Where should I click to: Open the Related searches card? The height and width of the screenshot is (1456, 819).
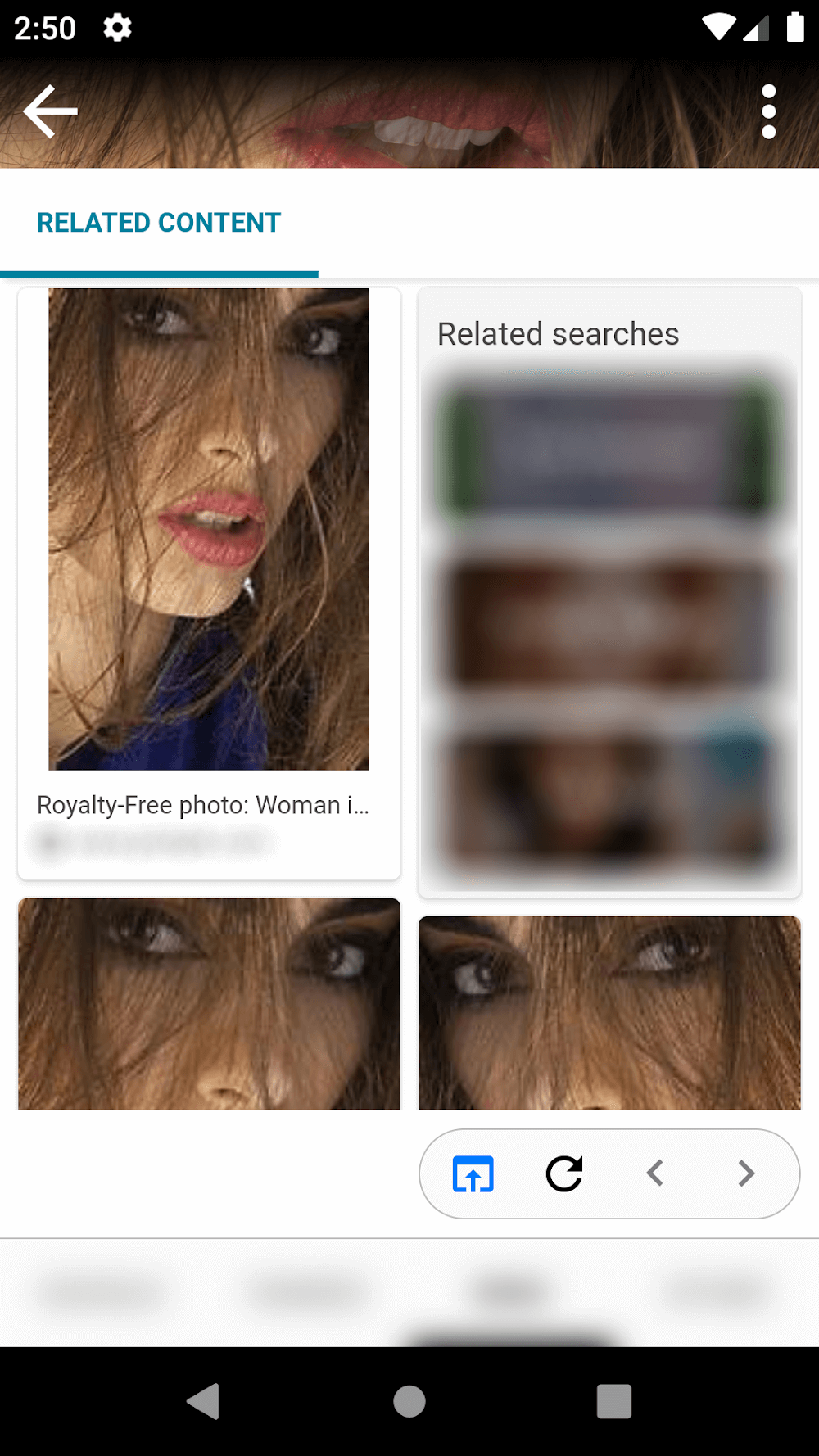pyautogui.click(x=609, y=590)
